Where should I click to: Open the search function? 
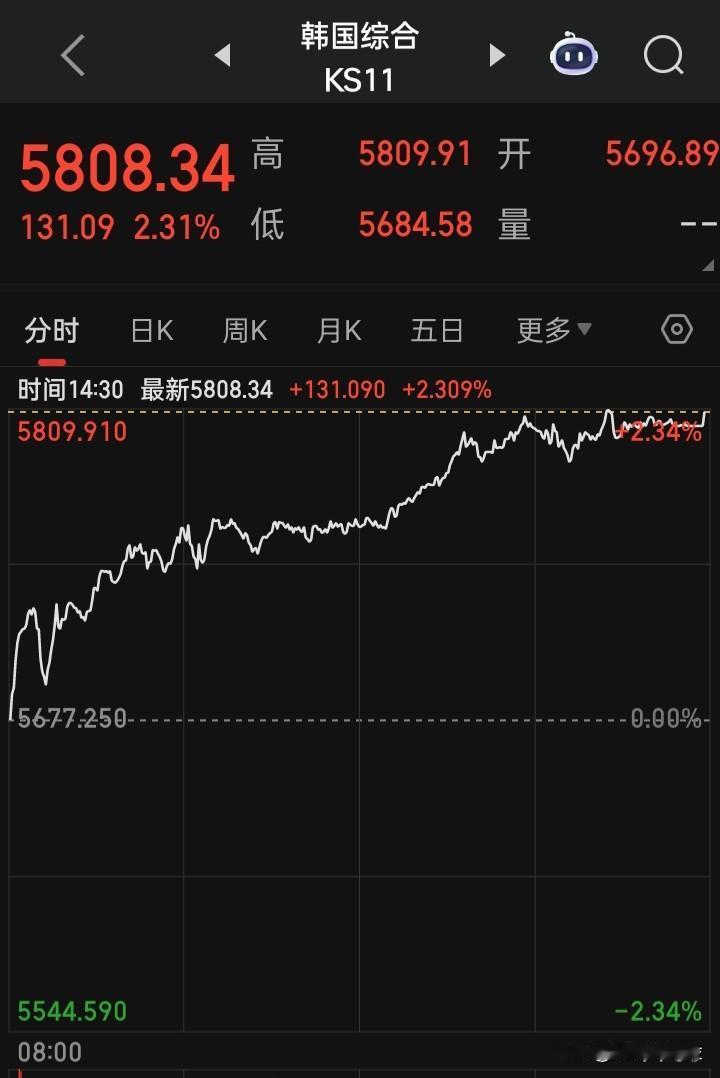coord(663,55)
